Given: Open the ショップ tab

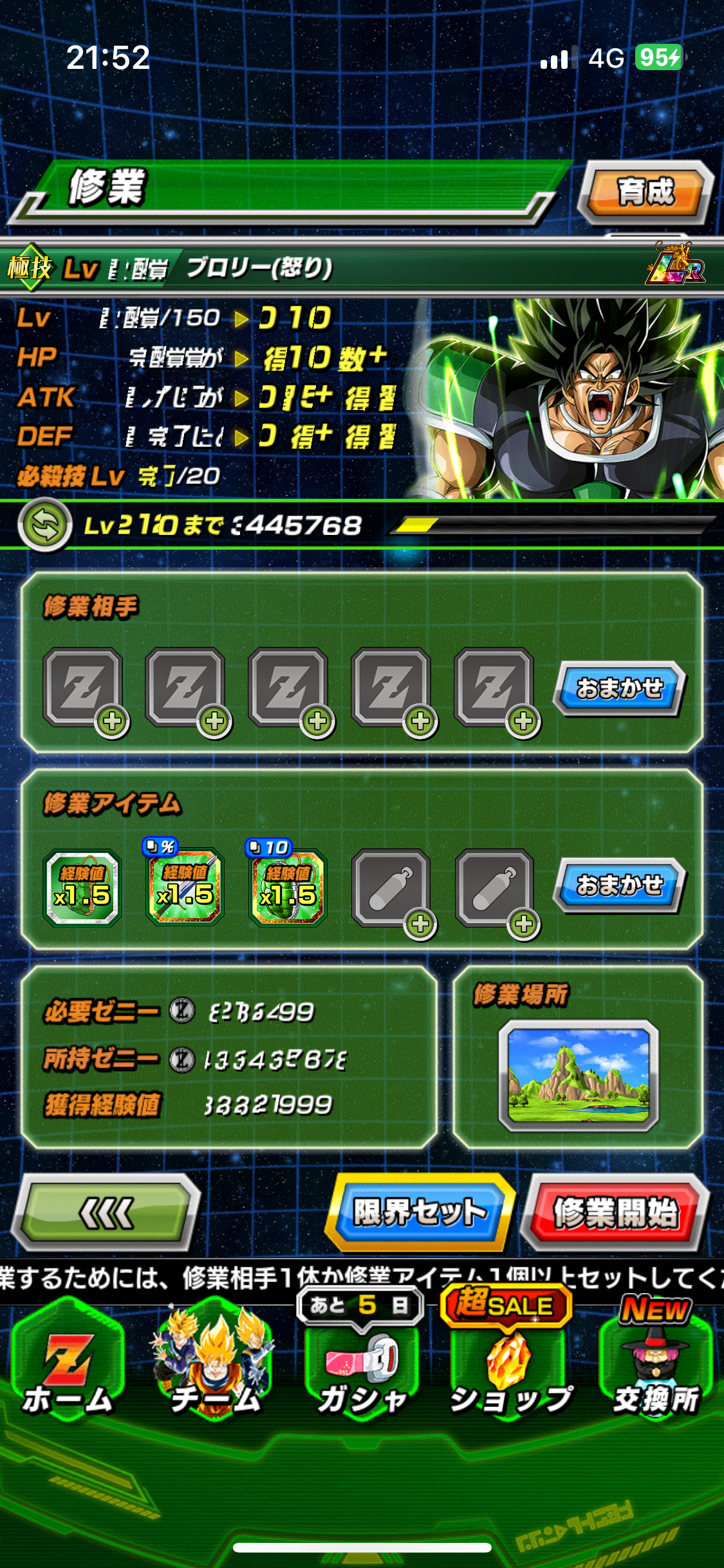Looking at the screenshot, I should [x=510, y=1370].
